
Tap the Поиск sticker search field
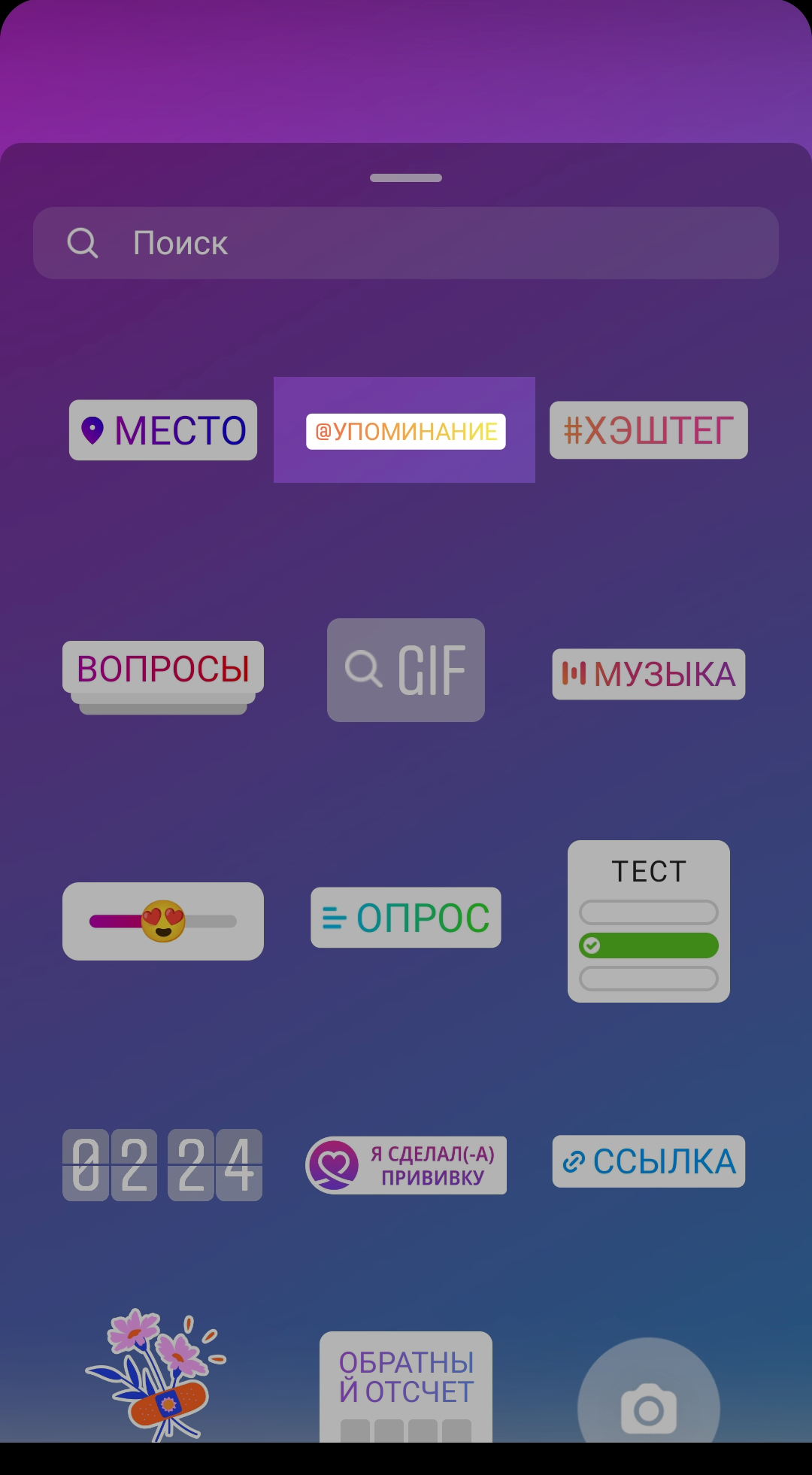(406, 243)
